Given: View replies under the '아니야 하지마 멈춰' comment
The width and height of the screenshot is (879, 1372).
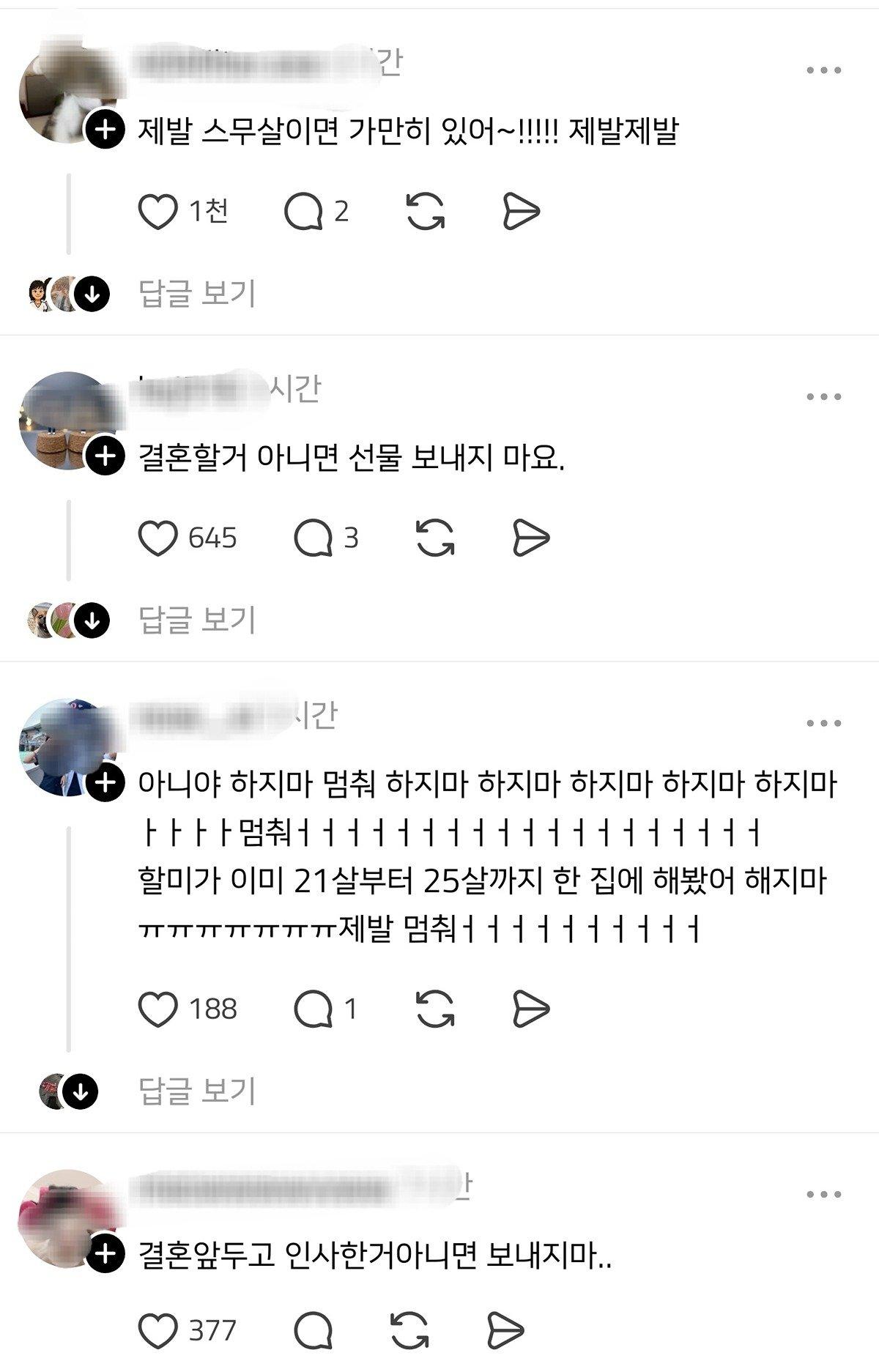Looking at the screenshot, I should (197, 1091).
